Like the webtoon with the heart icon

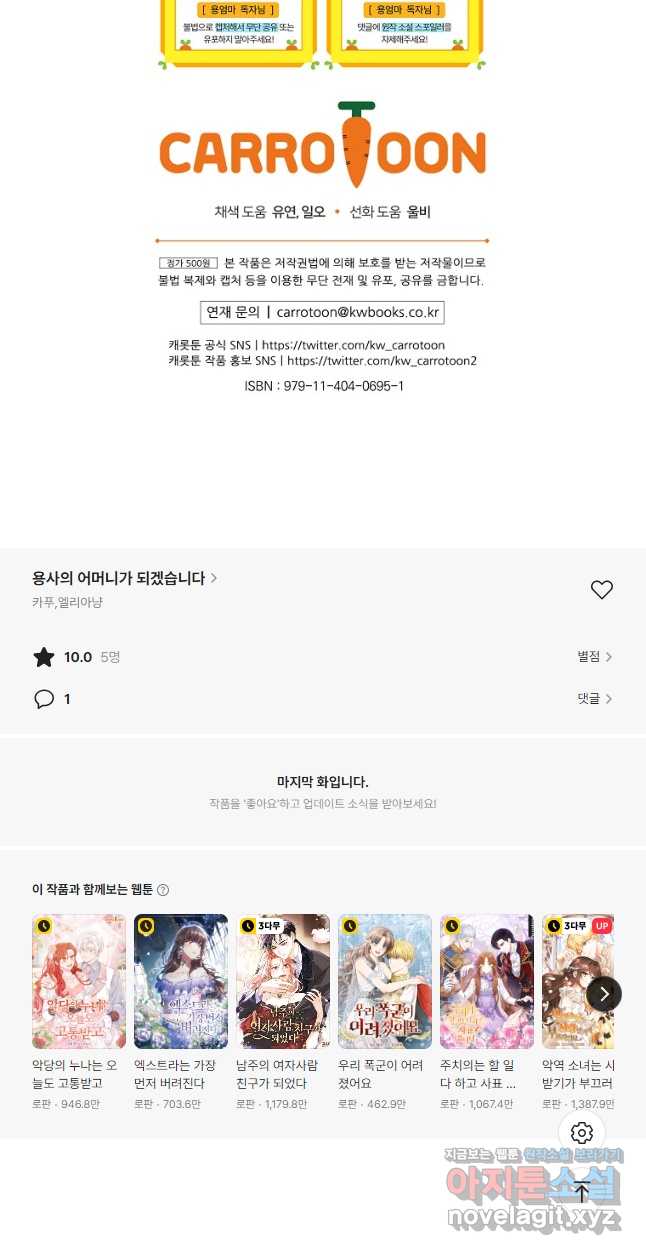pyautogui.click(x=601, y=590)
